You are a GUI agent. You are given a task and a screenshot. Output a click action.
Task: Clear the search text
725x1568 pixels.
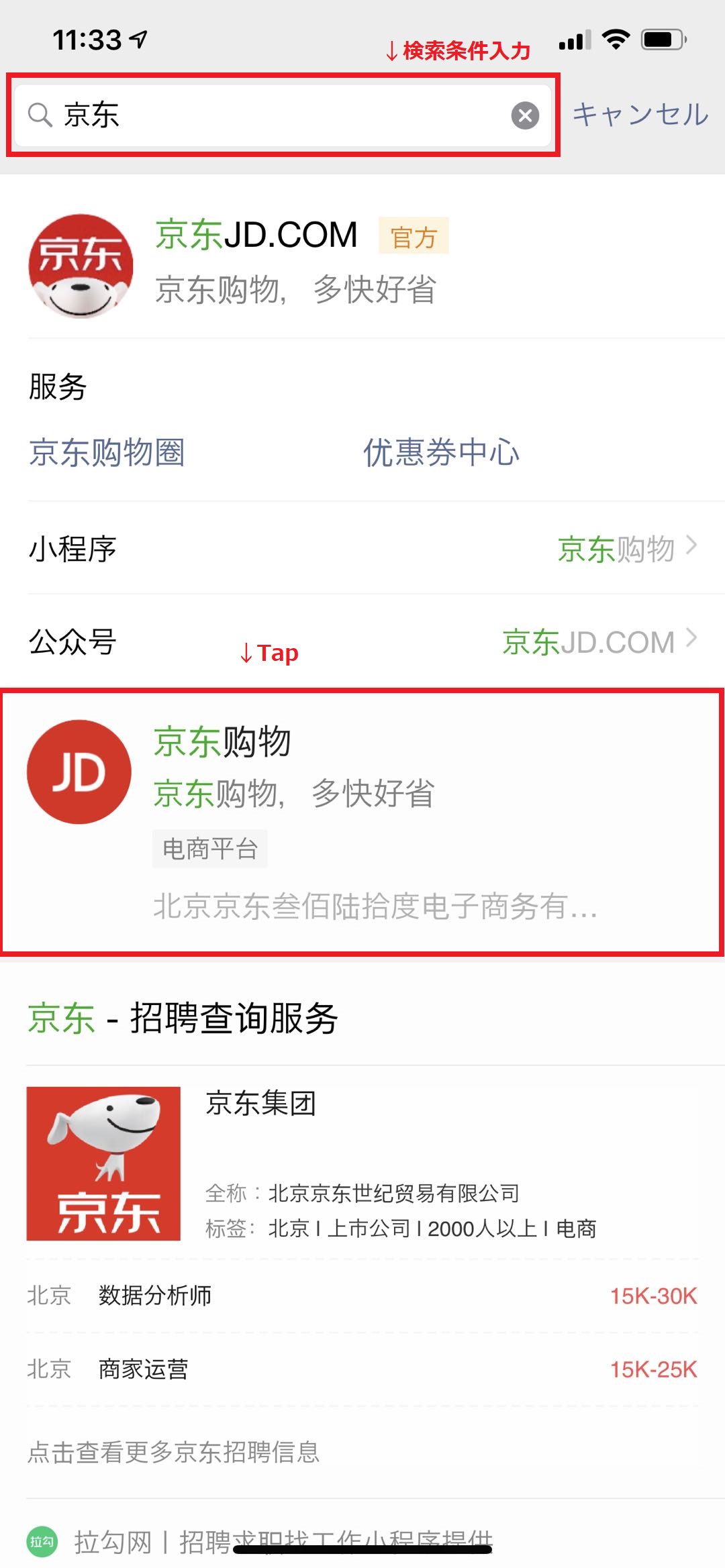pos(525,115)
